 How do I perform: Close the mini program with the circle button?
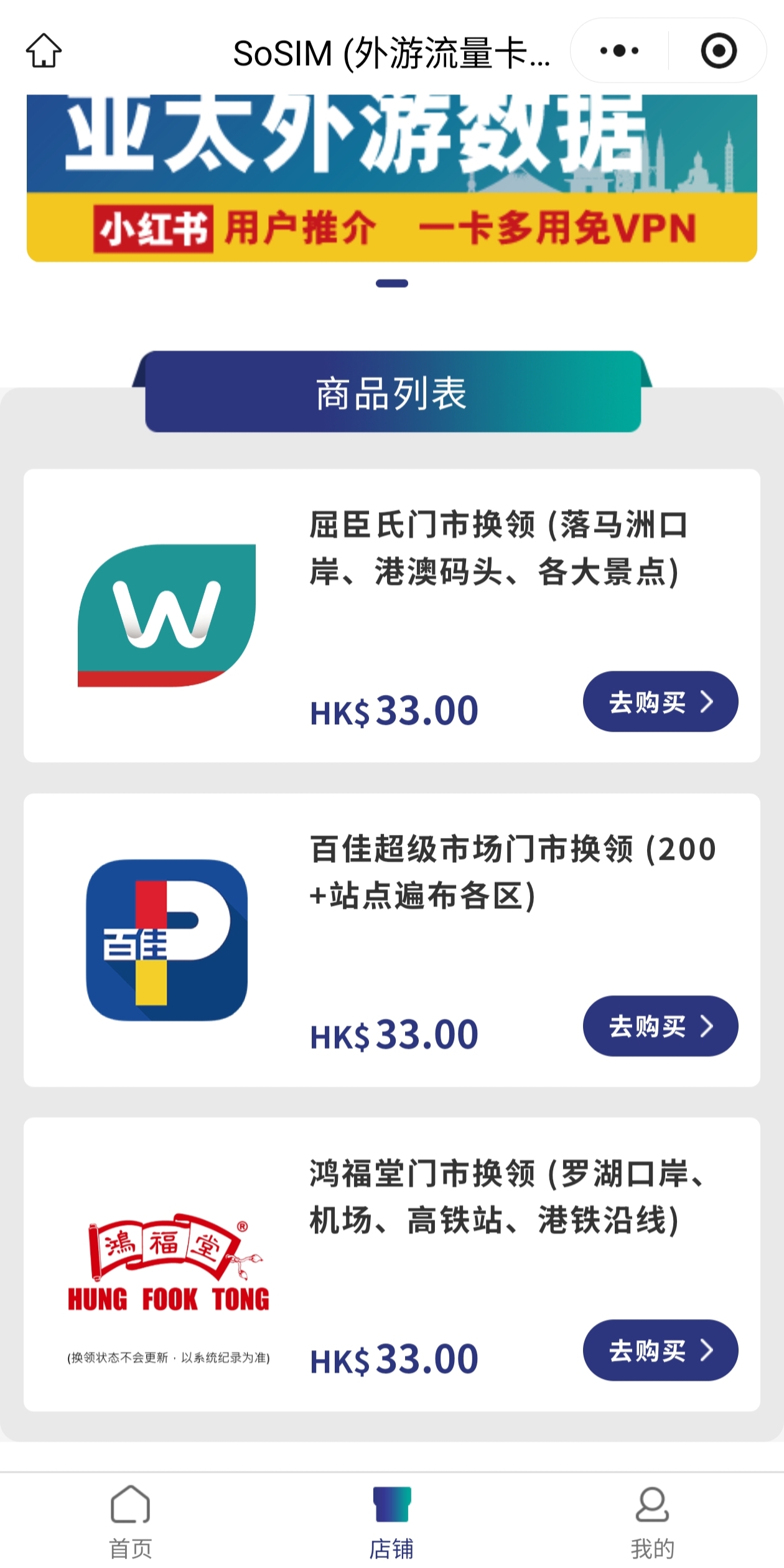(x=719, y=50)
